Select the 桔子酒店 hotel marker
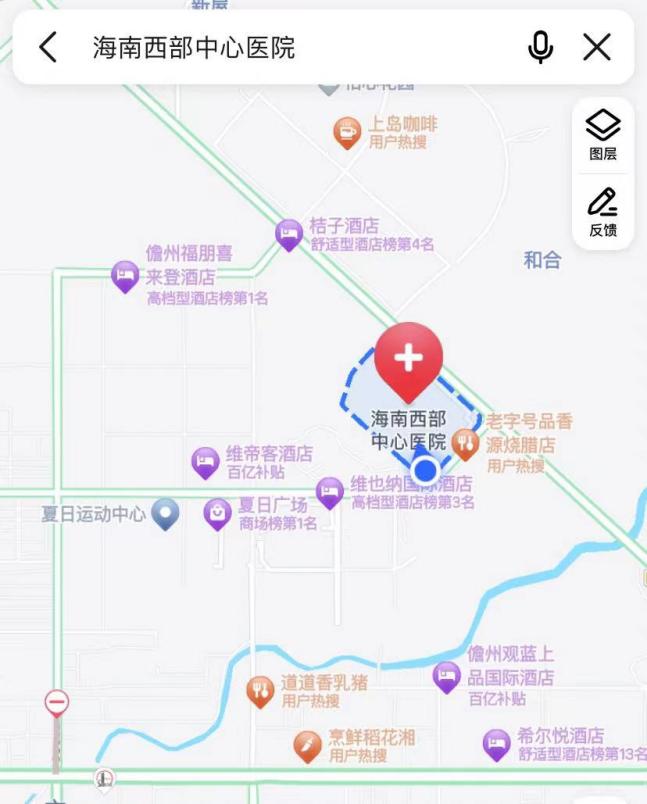 point(289,234)
